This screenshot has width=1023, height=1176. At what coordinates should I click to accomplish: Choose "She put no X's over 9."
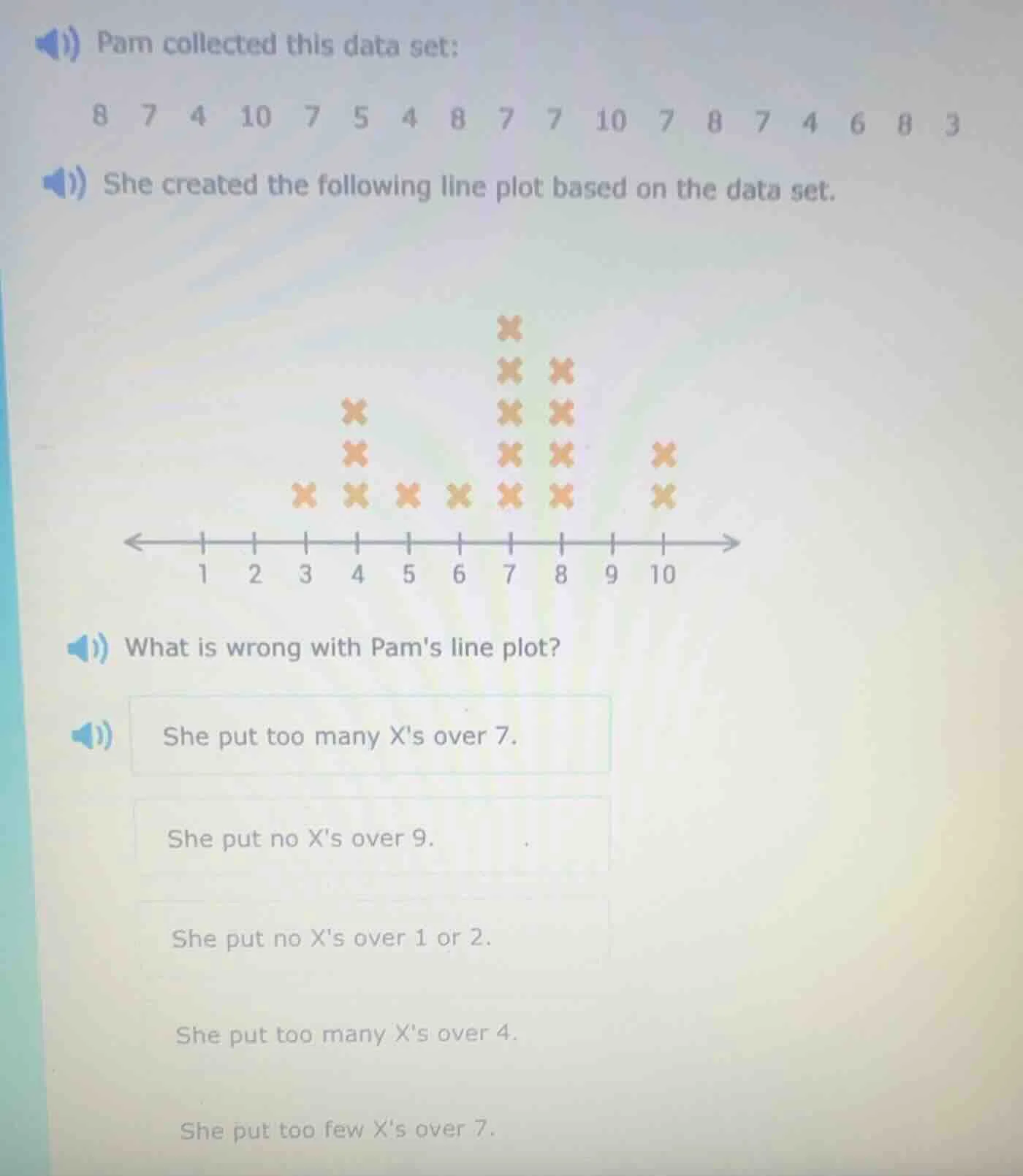pyautogui.click(x=371, y=838)
